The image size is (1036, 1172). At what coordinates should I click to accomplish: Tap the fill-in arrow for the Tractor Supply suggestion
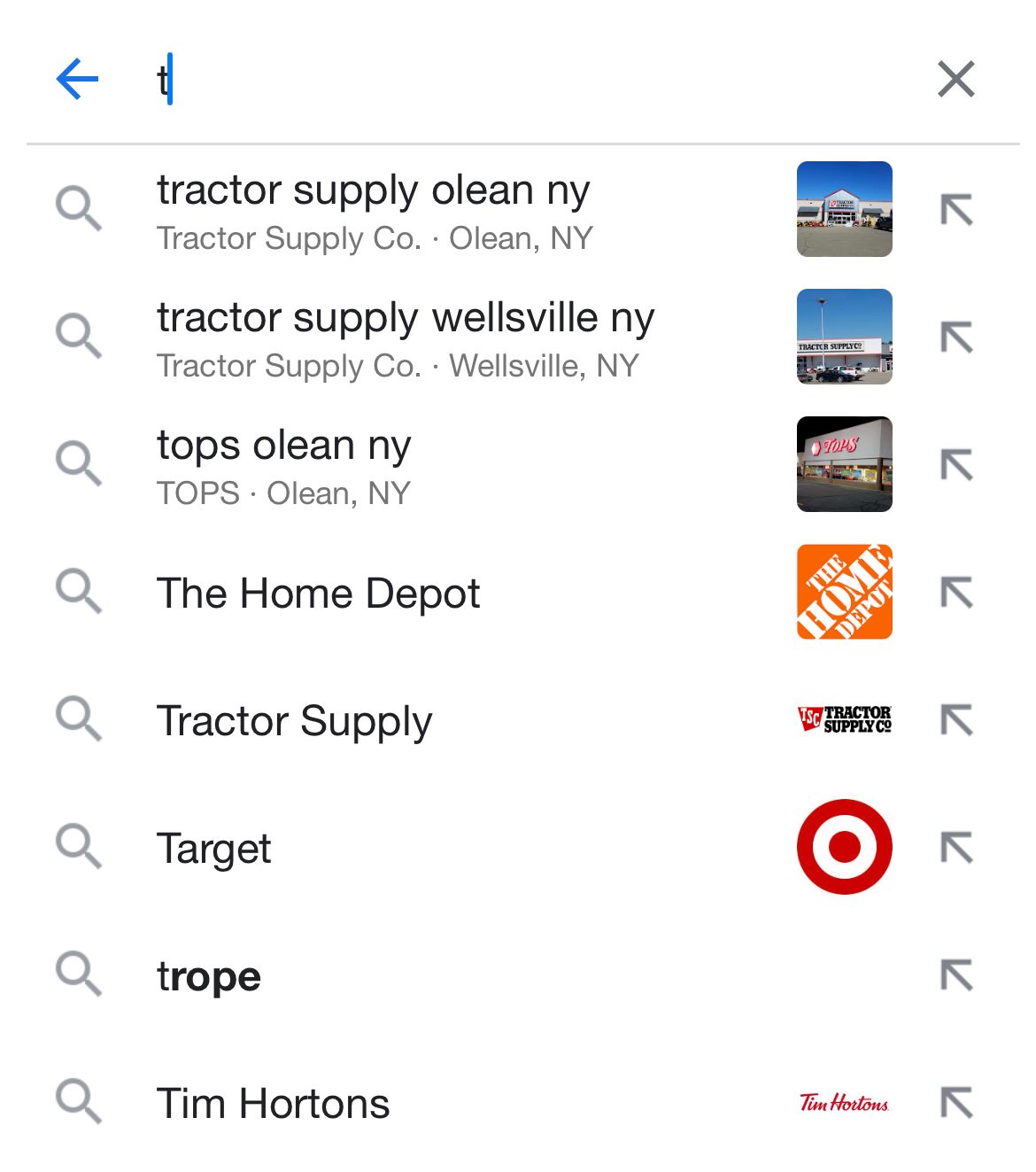tap(956, 720)
